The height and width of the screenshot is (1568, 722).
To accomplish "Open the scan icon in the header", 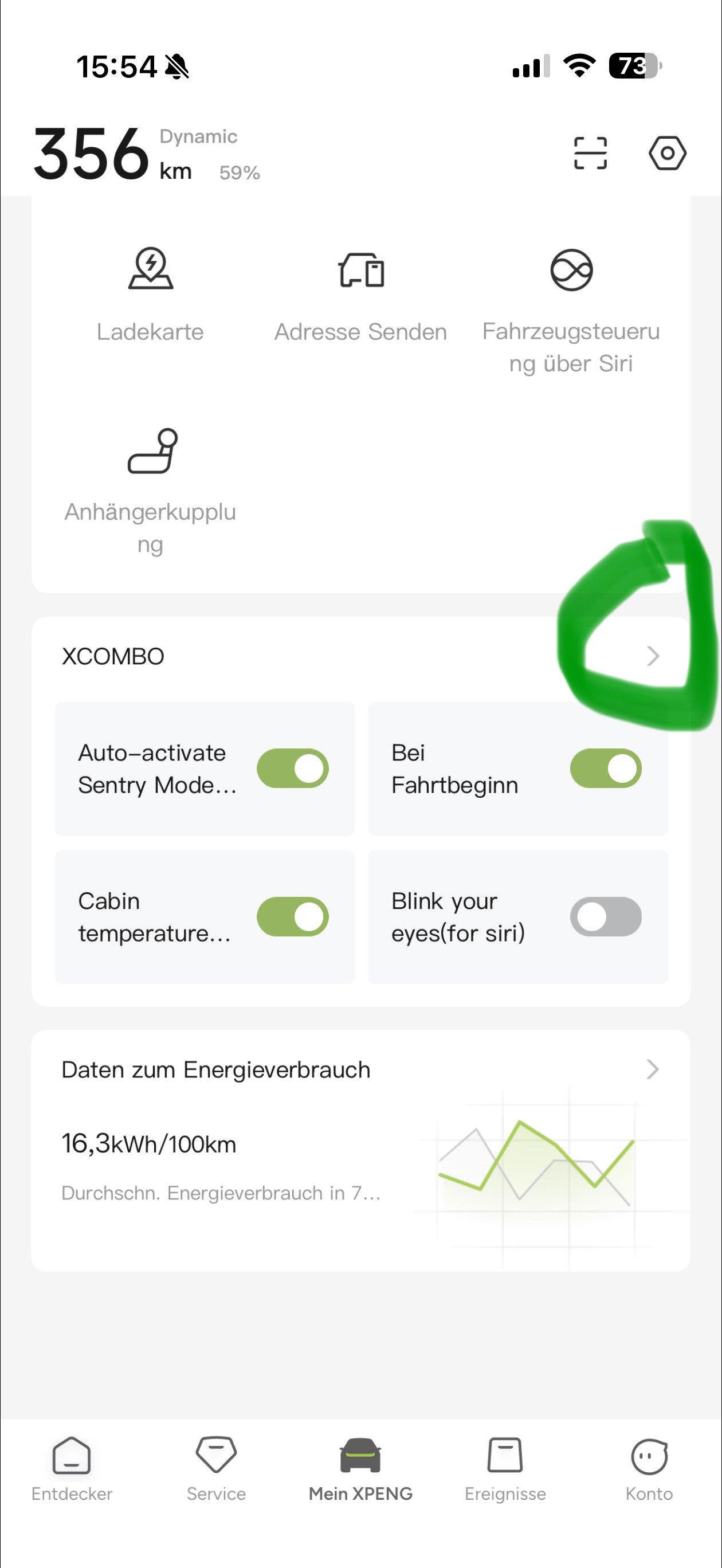I will click(x=590, y=153).
